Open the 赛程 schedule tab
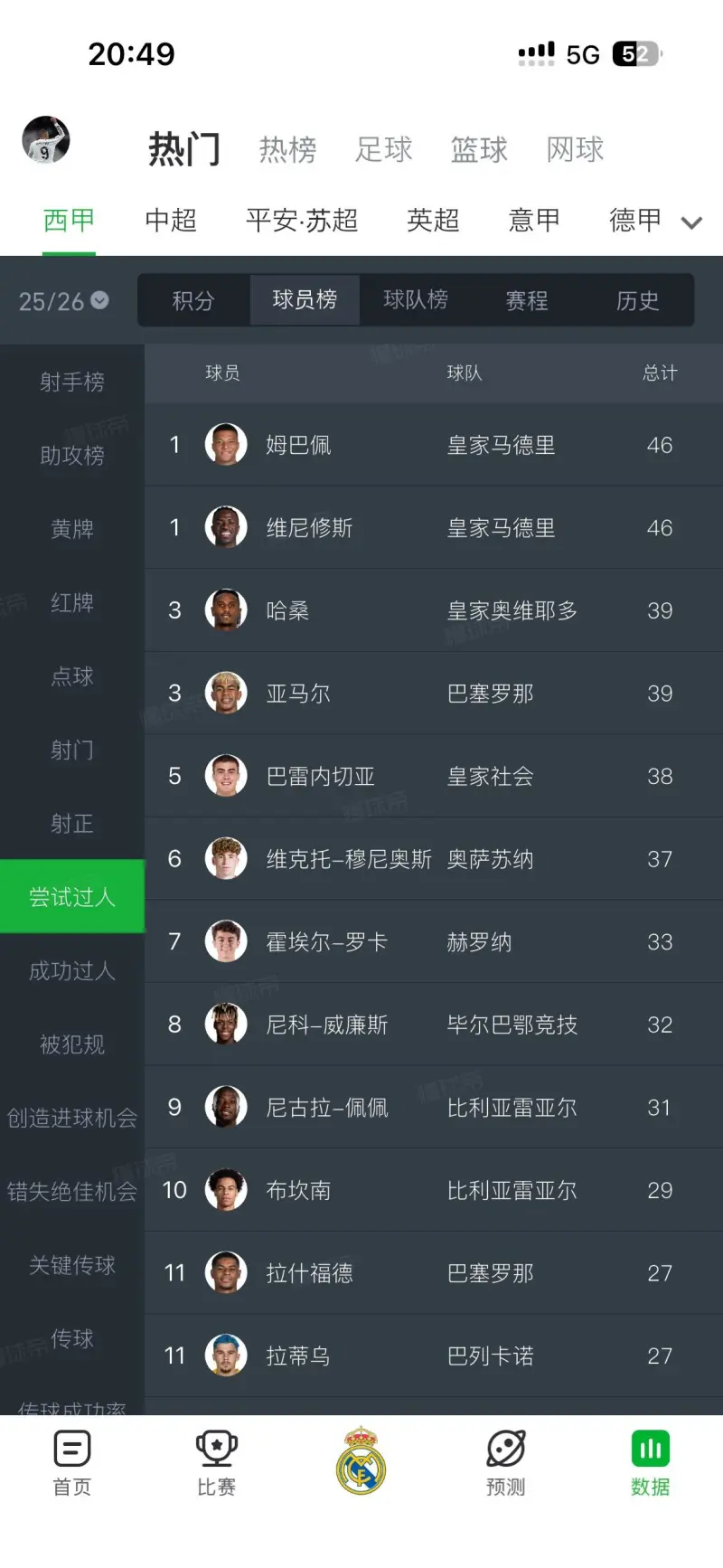 point(527,300)
